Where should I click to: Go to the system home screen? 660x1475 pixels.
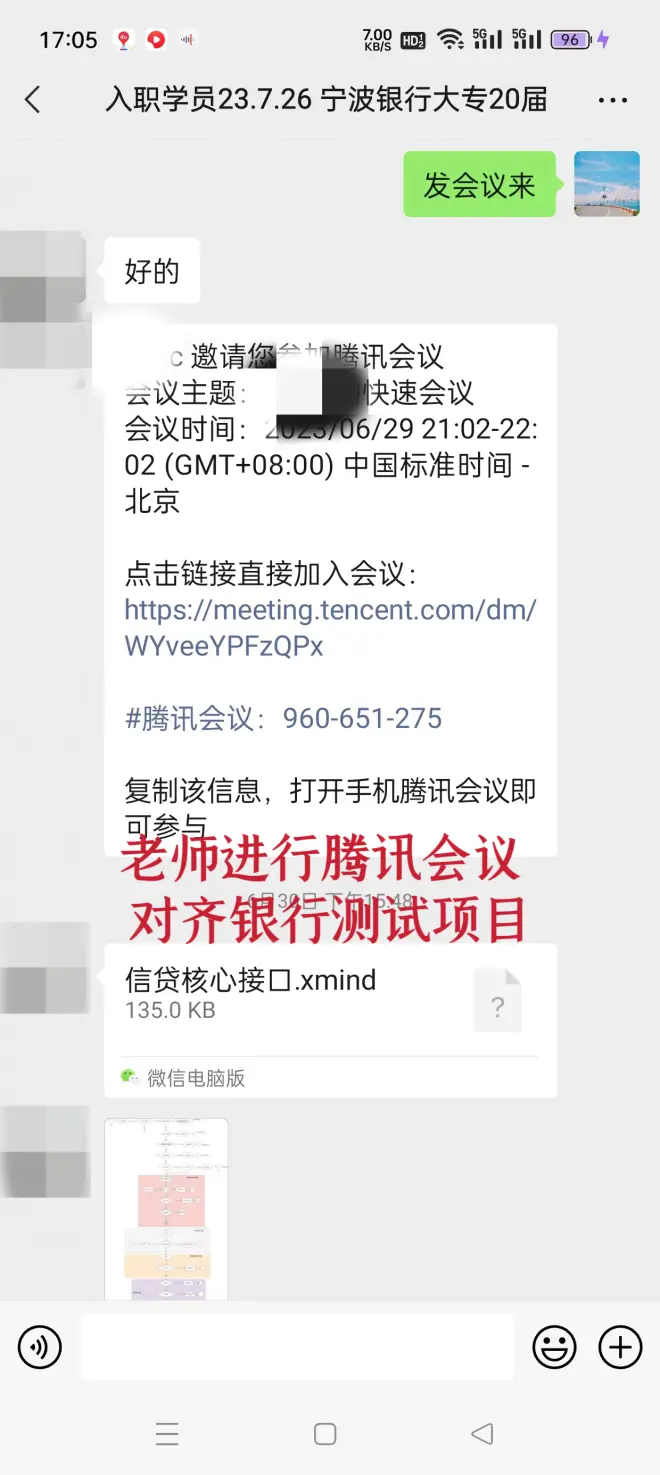click(325, 1434)
